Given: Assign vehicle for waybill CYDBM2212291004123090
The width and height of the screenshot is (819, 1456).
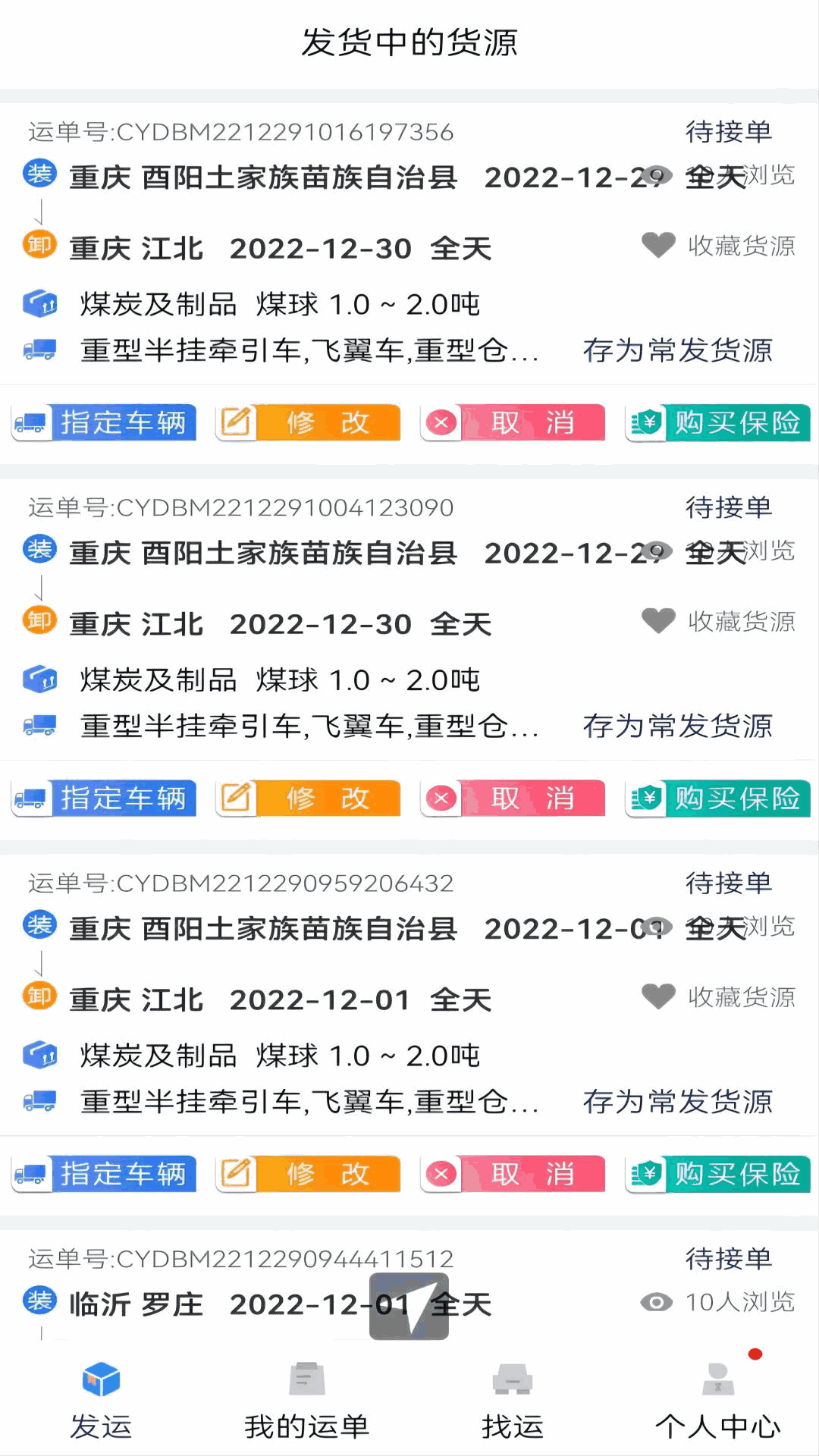Looking at the screenshot, I should tap(105, 798).
